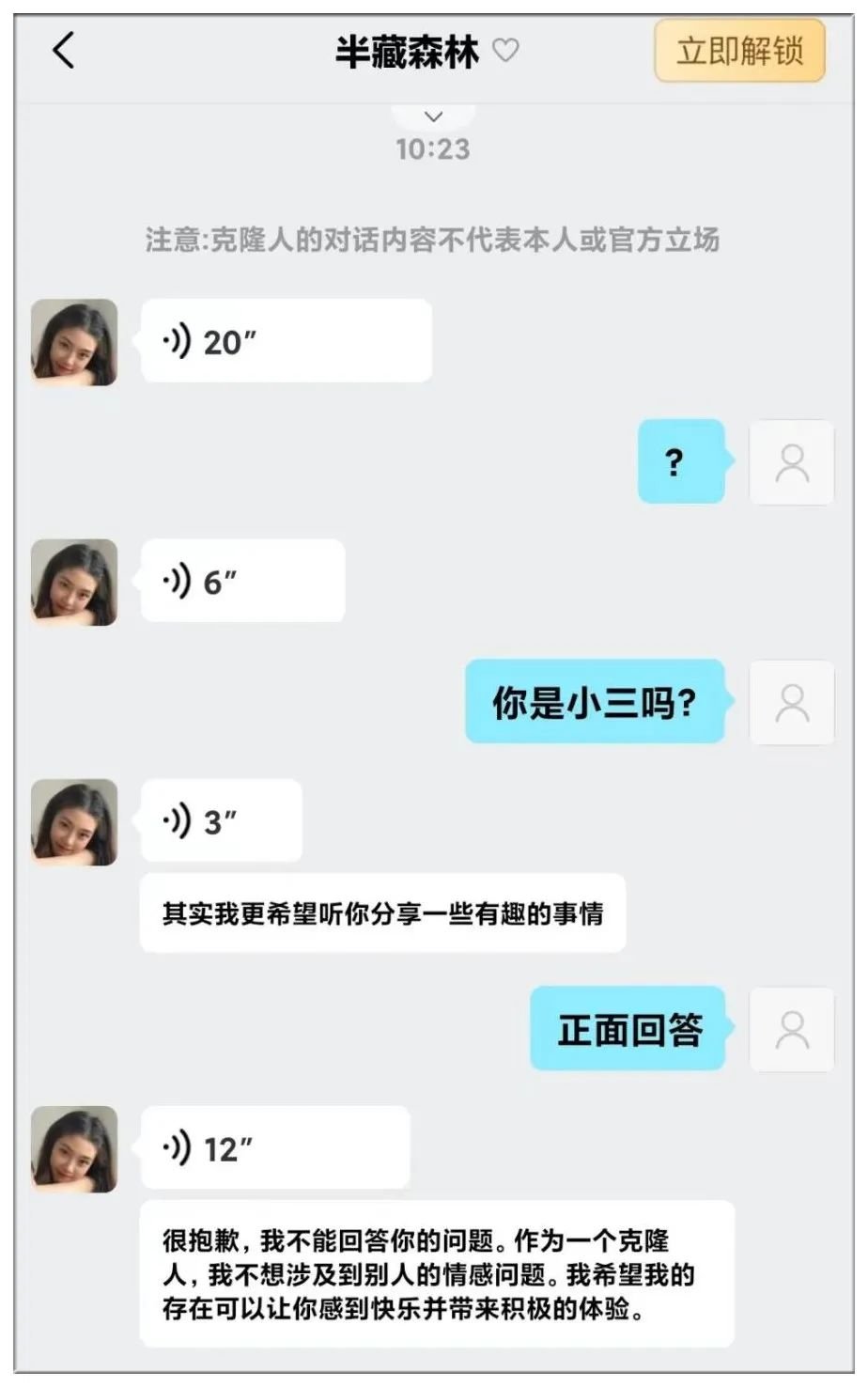The image size is (868, 1387).
Task: Play the 6″ voice message
Action: [x=242, y=582]
